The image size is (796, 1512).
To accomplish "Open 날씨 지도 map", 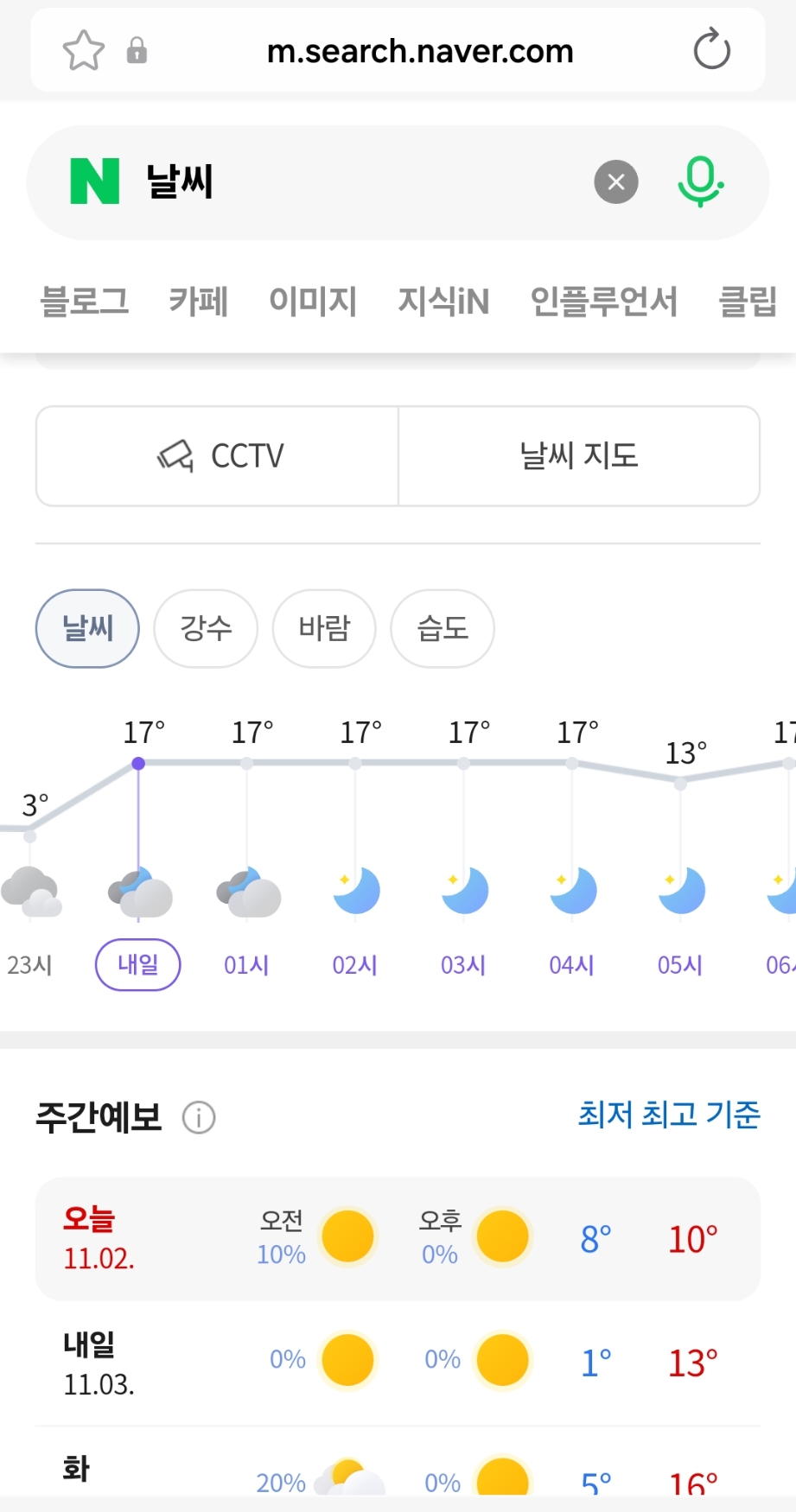I will (x=578, y=455).
